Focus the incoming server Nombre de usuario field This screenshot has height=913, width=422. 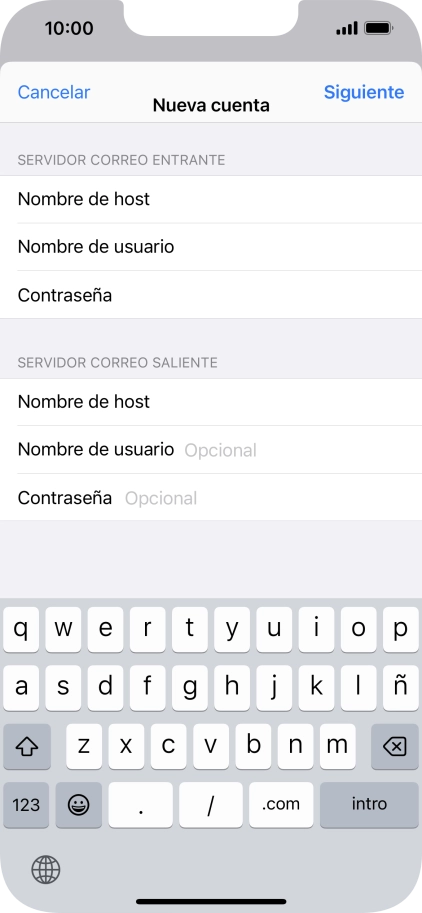point(211,247)
